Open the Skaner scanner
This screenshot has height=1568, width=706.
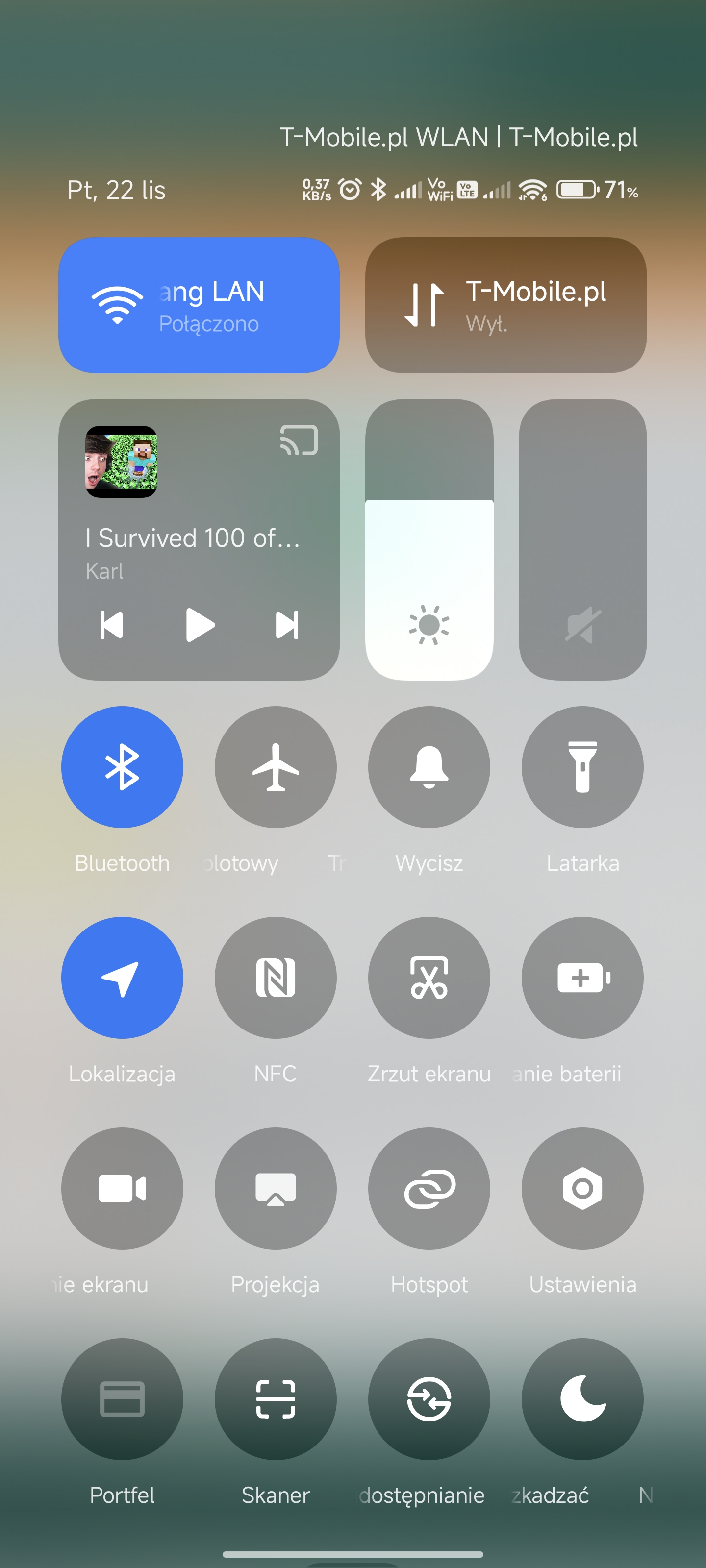276,1399
